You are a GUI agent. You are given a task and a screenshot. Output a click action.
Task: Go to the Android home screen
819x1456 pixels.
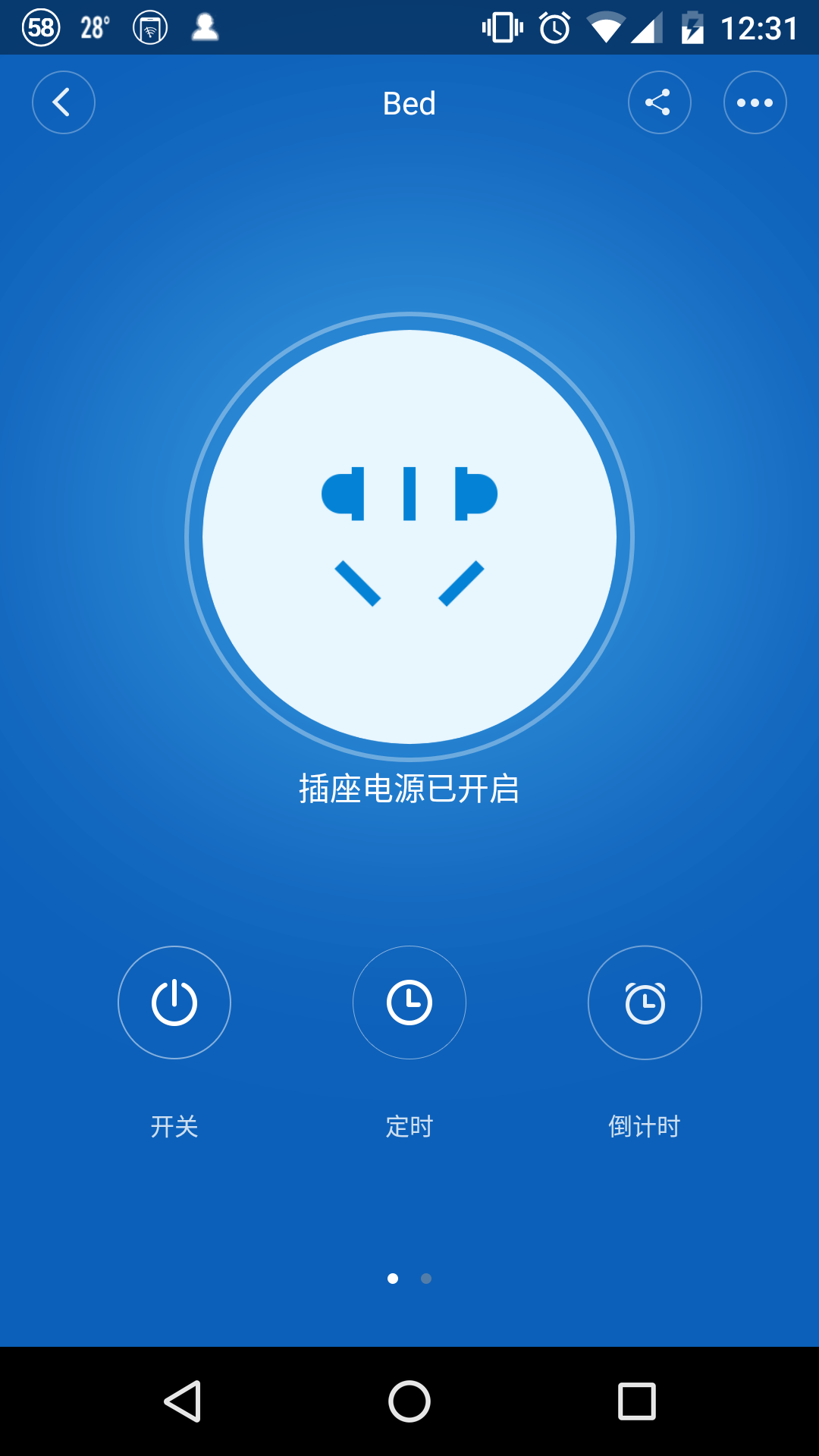(409, 1401)
